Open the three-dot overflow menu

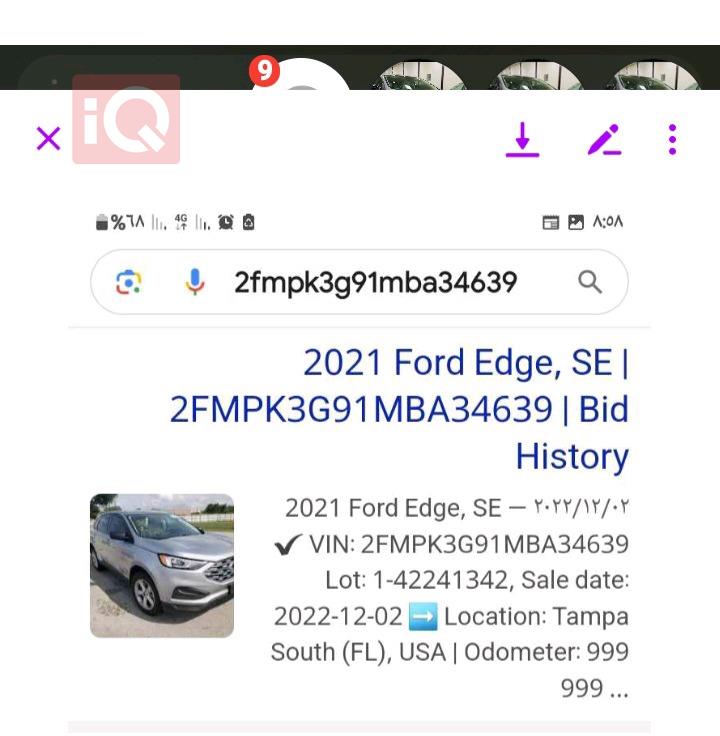coord(672,140)
